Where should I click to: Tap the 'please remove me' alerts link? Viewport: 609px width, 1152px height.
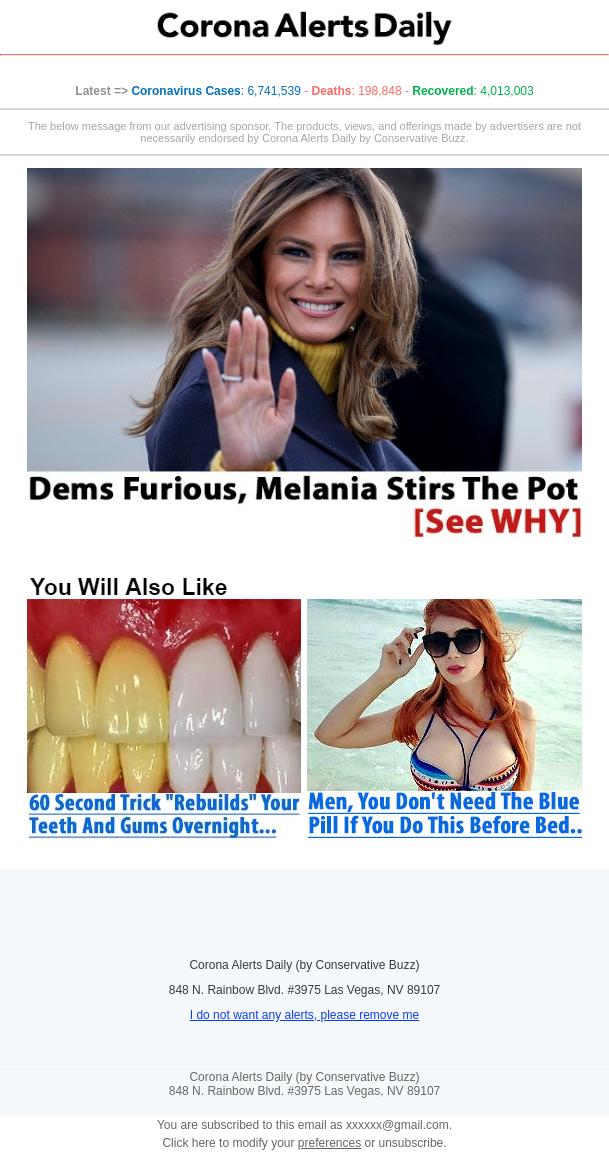pos(304,1015)
